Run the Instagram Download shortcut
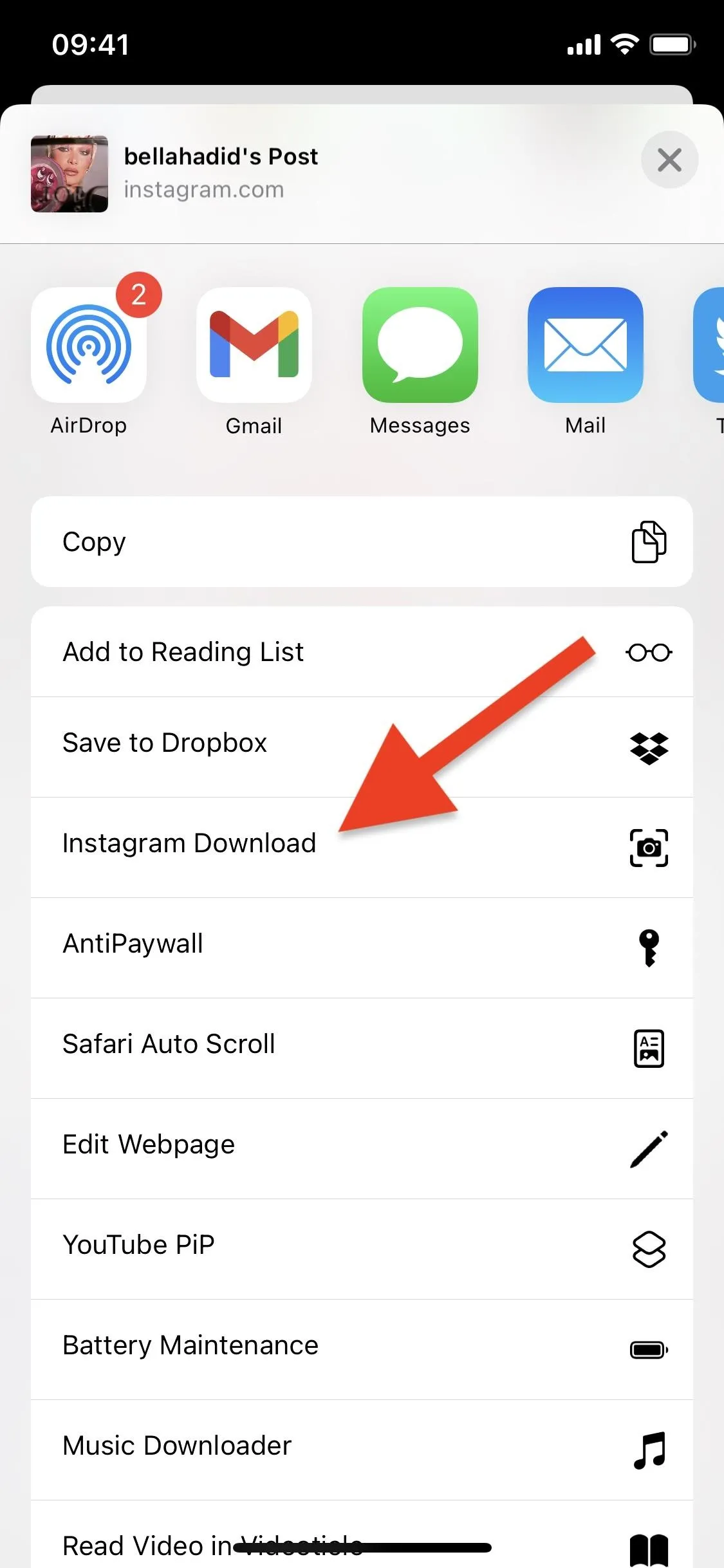Screen dimensions: 724x1568 tap(362, 847)
